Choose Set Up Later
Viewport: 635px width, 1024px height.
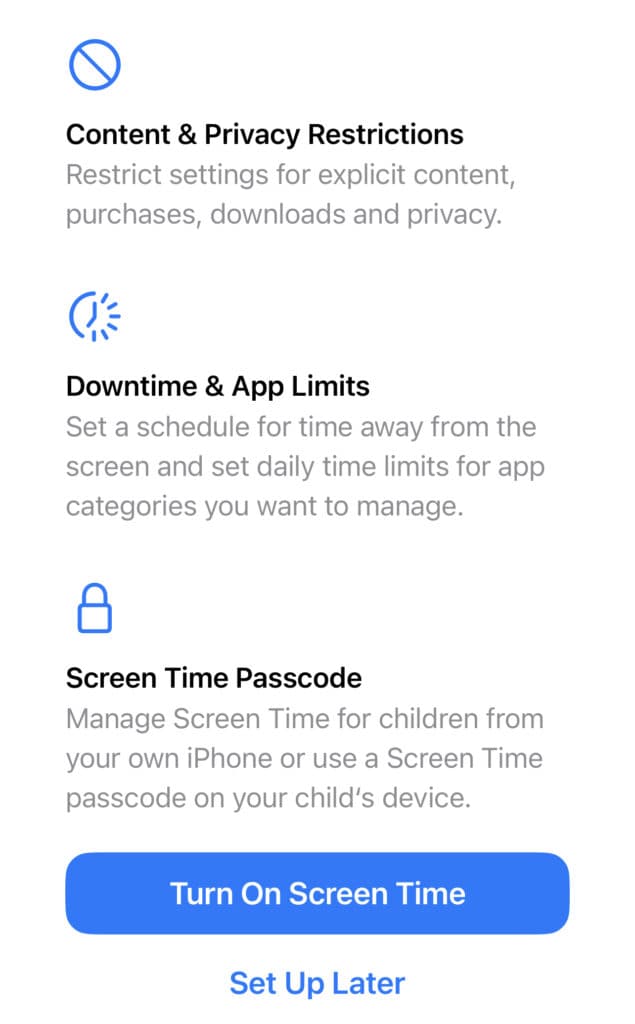click(x=317, y=982)
